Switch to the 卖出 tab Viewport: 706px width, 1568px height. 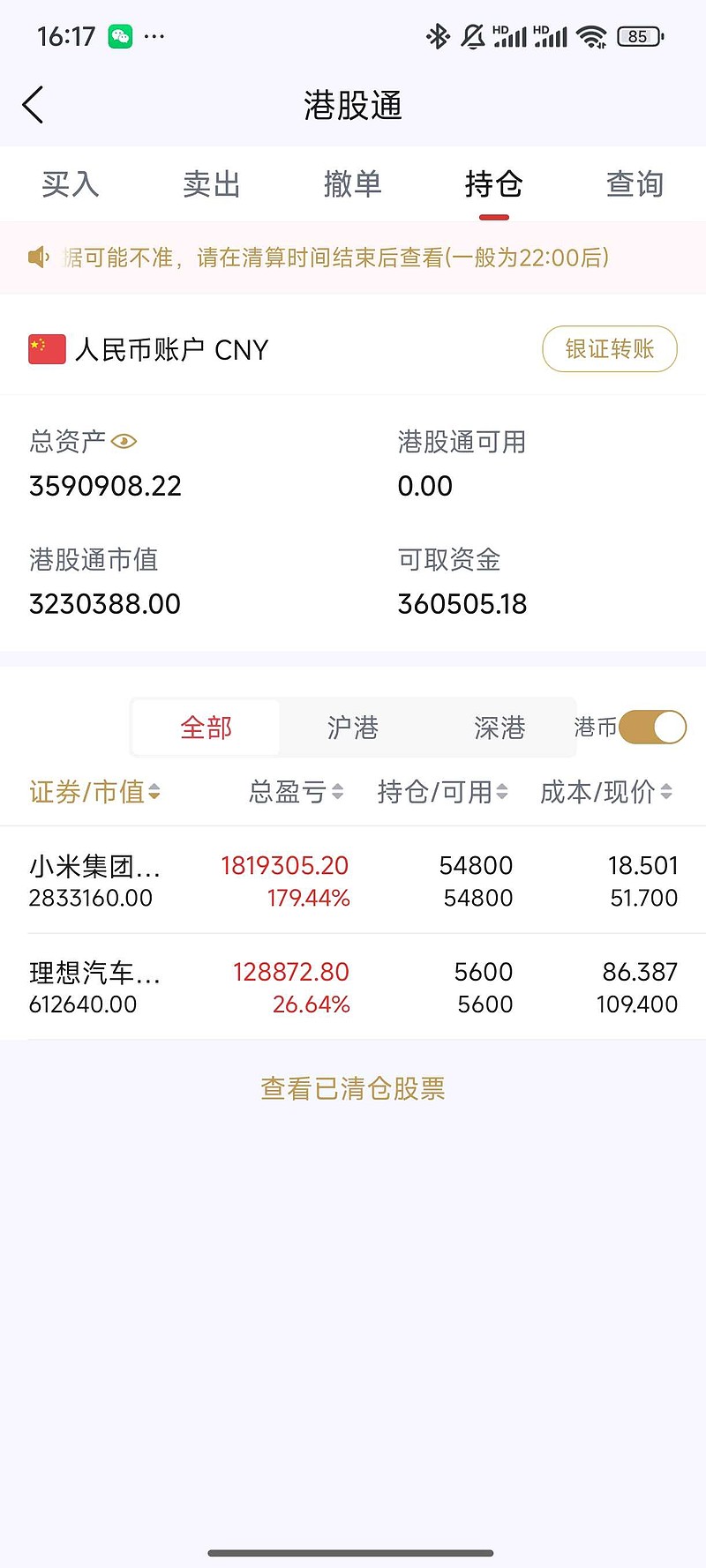tap(211, 184)
